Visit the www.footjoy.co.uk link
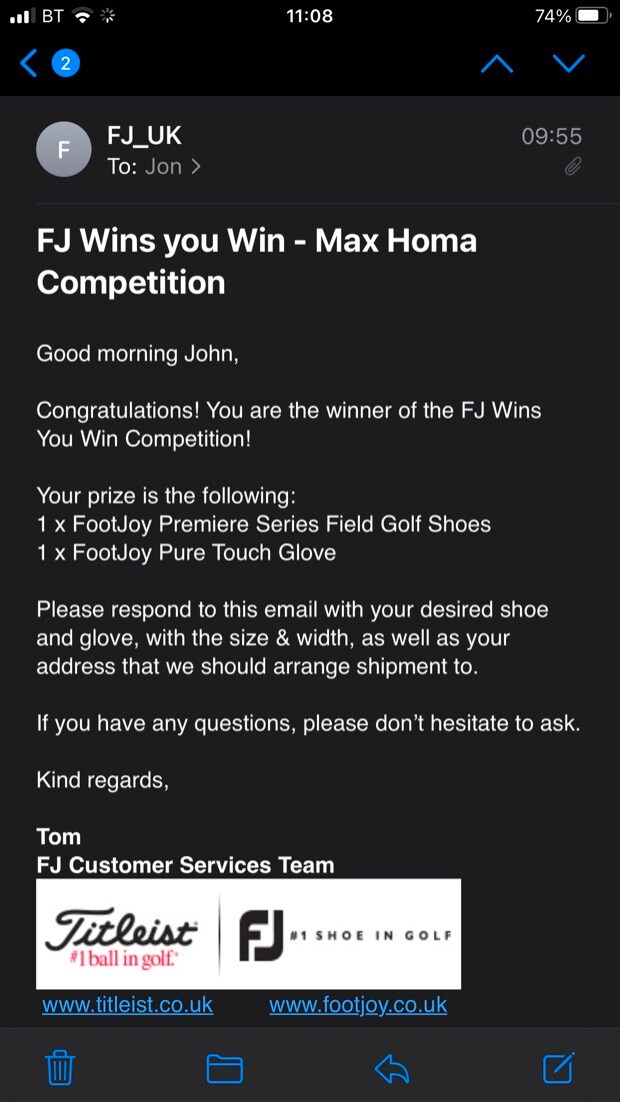The width and height of the screenshot is (620, 1102). click(358, 1005)
